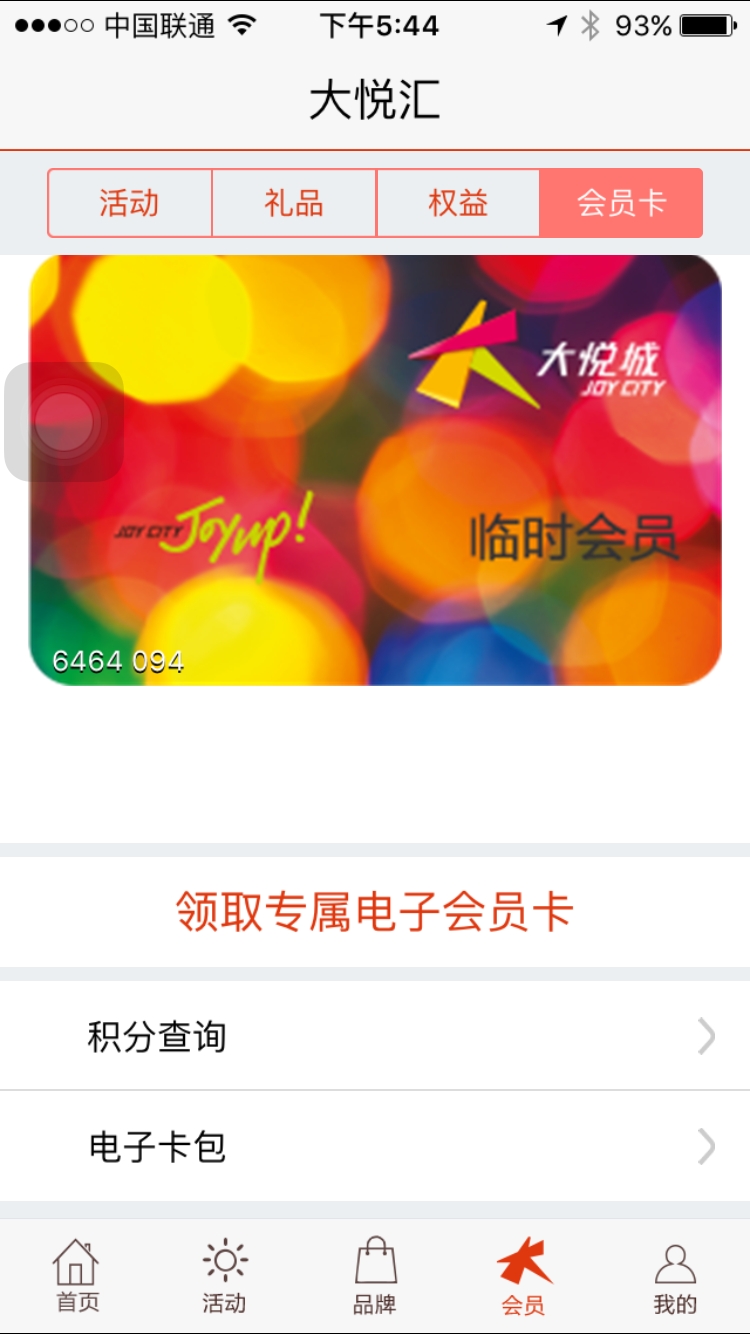Switch to the 活动 segment

point(130,203)
